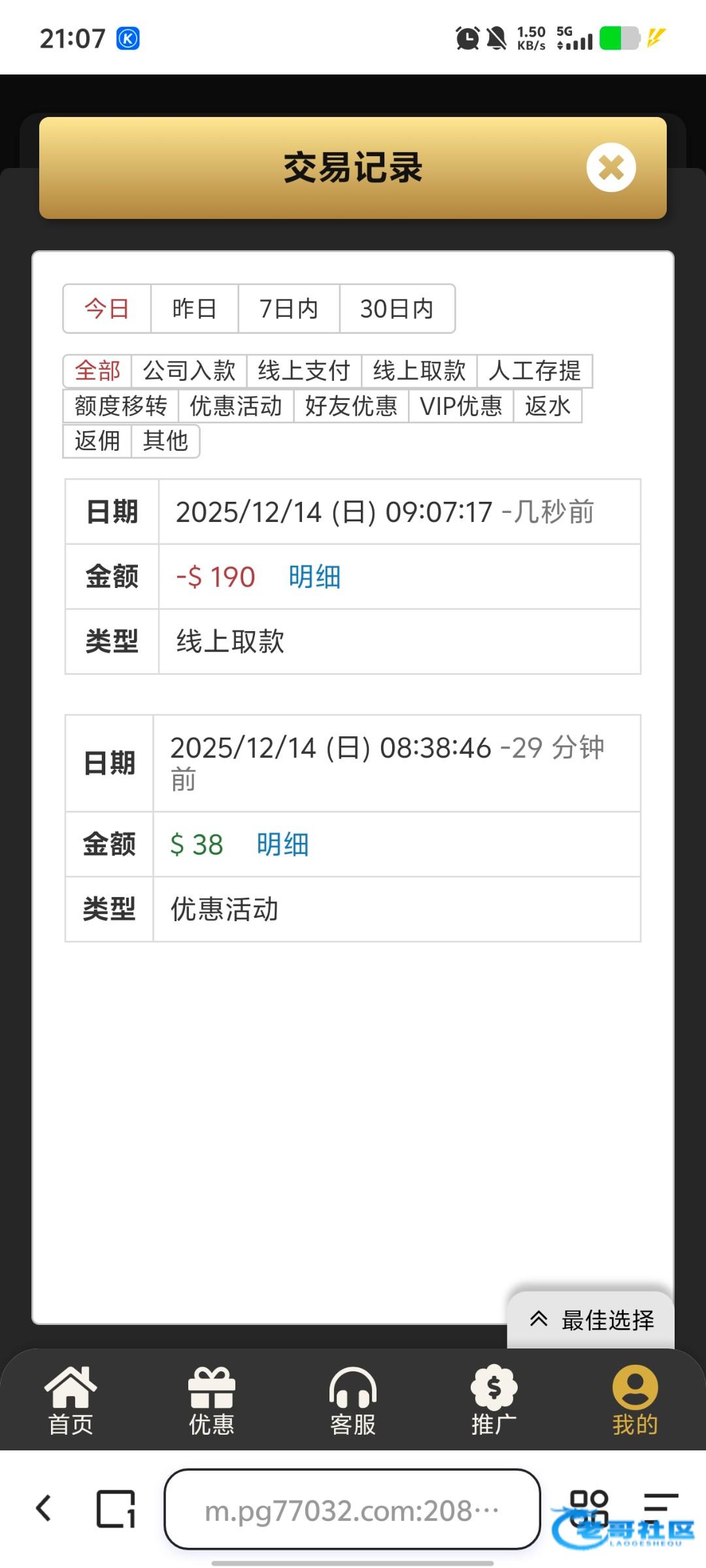The width and height of the screenshot is (706, 1568).
Task: Go to the 首页 tab
Action: [x=71, y=1401]
